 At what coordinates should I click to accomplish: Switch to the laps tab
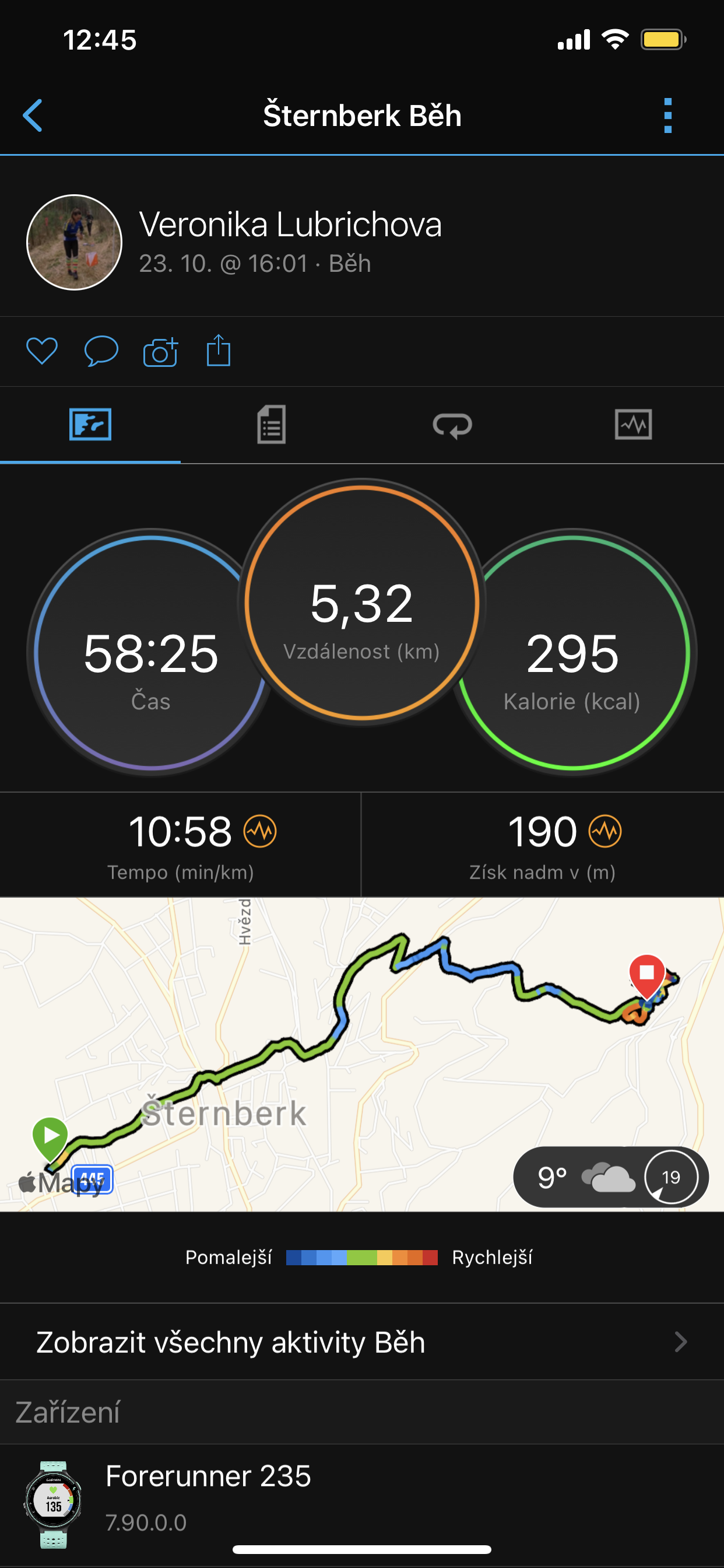452,425
